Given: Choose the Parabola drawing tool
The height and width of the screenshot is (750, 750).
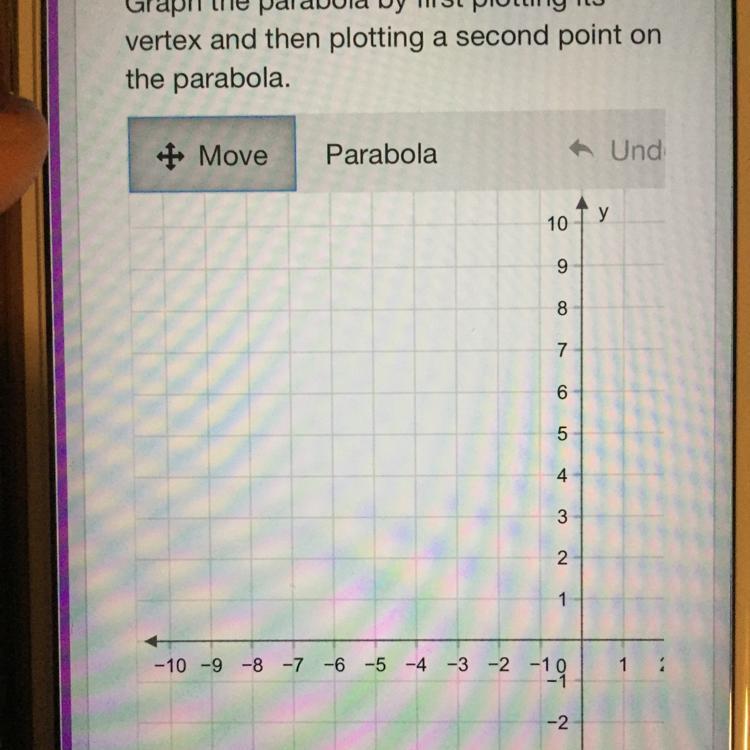Looking at the screenshot, I should (381, 154).
